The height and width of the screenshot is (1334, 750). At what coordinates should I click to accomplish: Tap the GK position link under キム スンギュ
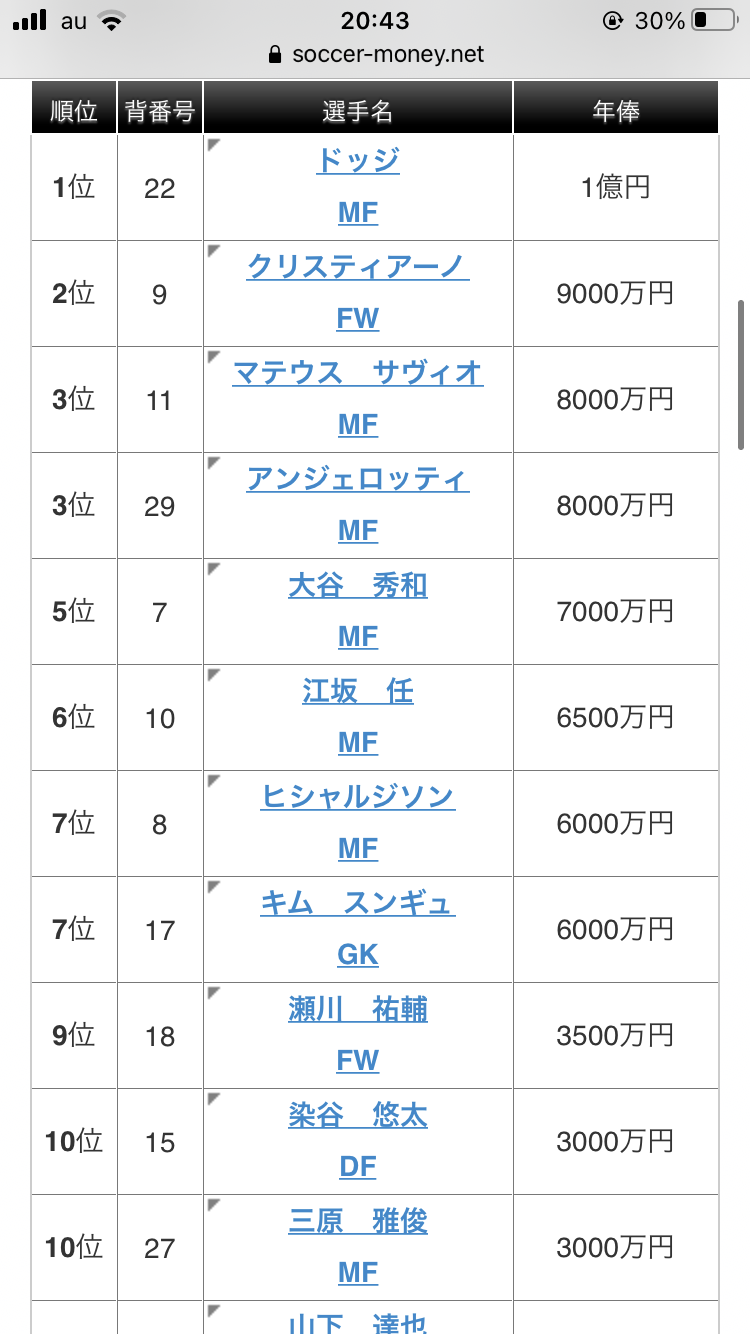tap(358, 955)
